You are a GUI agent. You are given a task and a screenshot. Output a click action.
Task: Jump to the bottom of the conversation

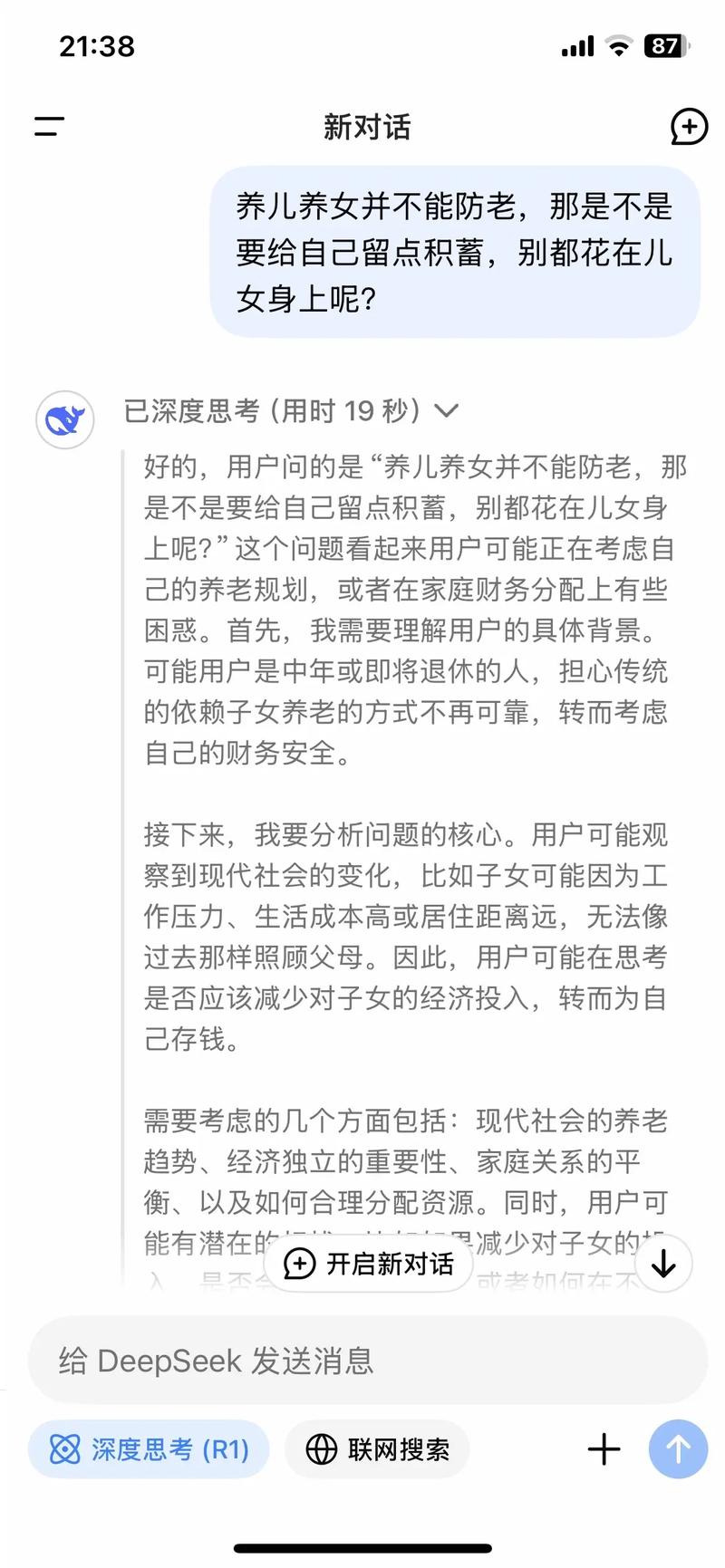point(663,1263)
